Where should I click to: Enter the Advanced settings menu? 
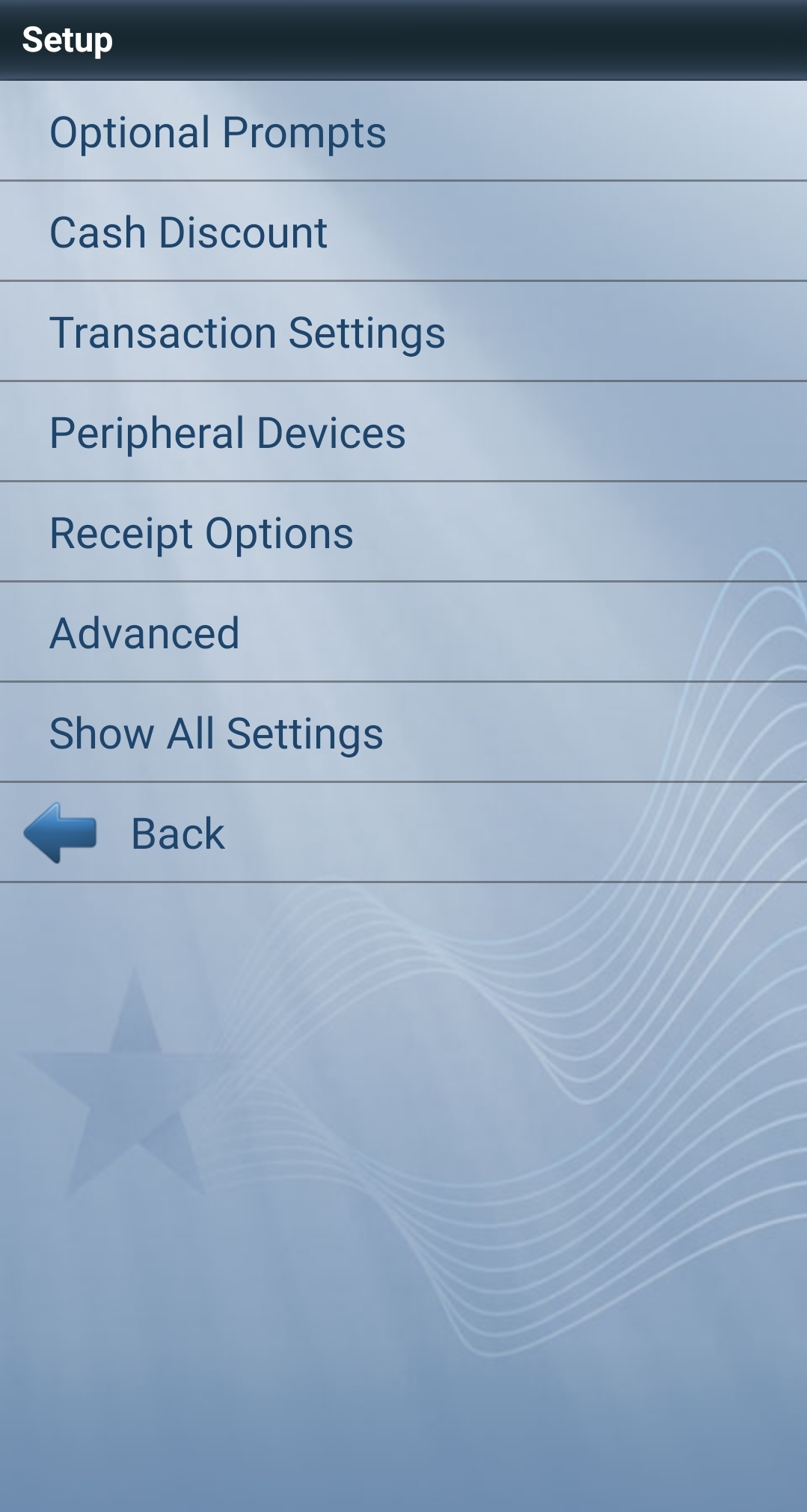(144, 633)
